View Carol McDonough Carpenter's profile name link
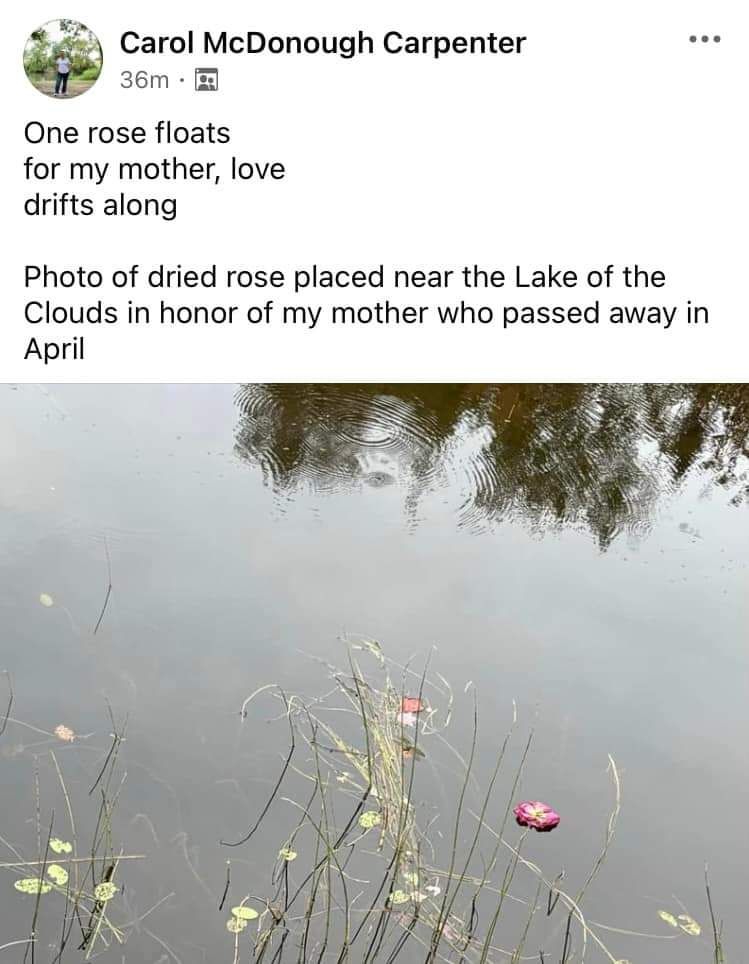 coord(322,42)
